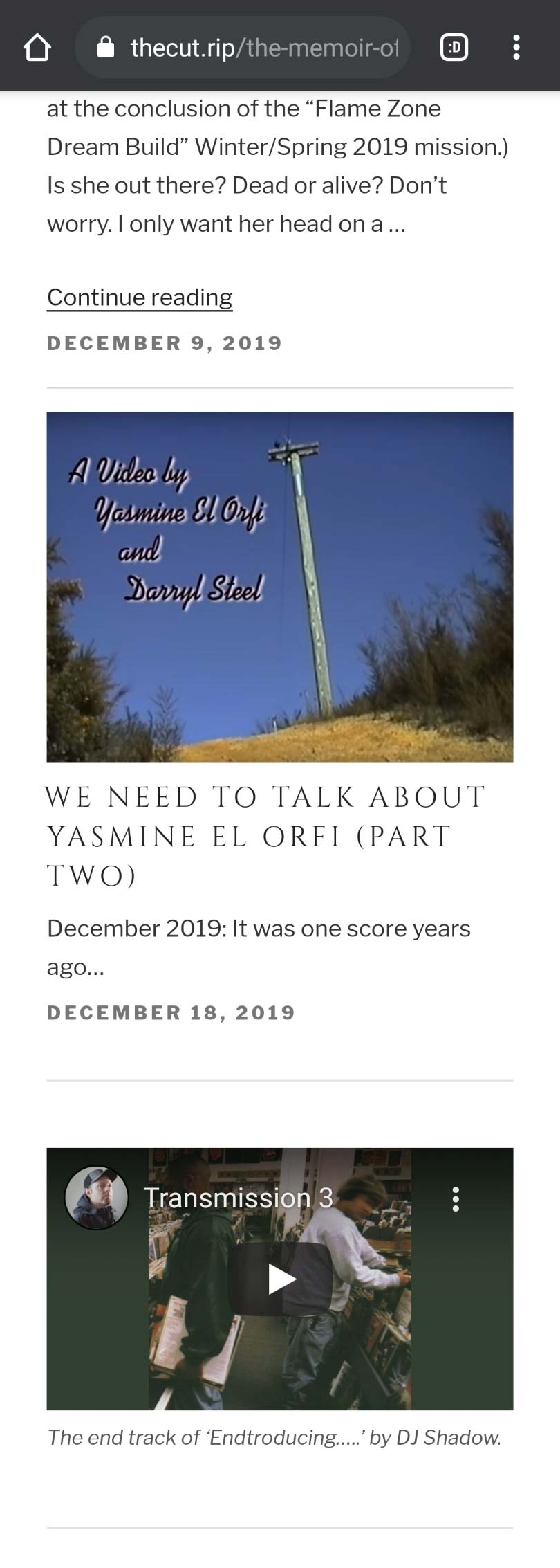
Task: Play the Transmission 3 video
Action: 280,1278
